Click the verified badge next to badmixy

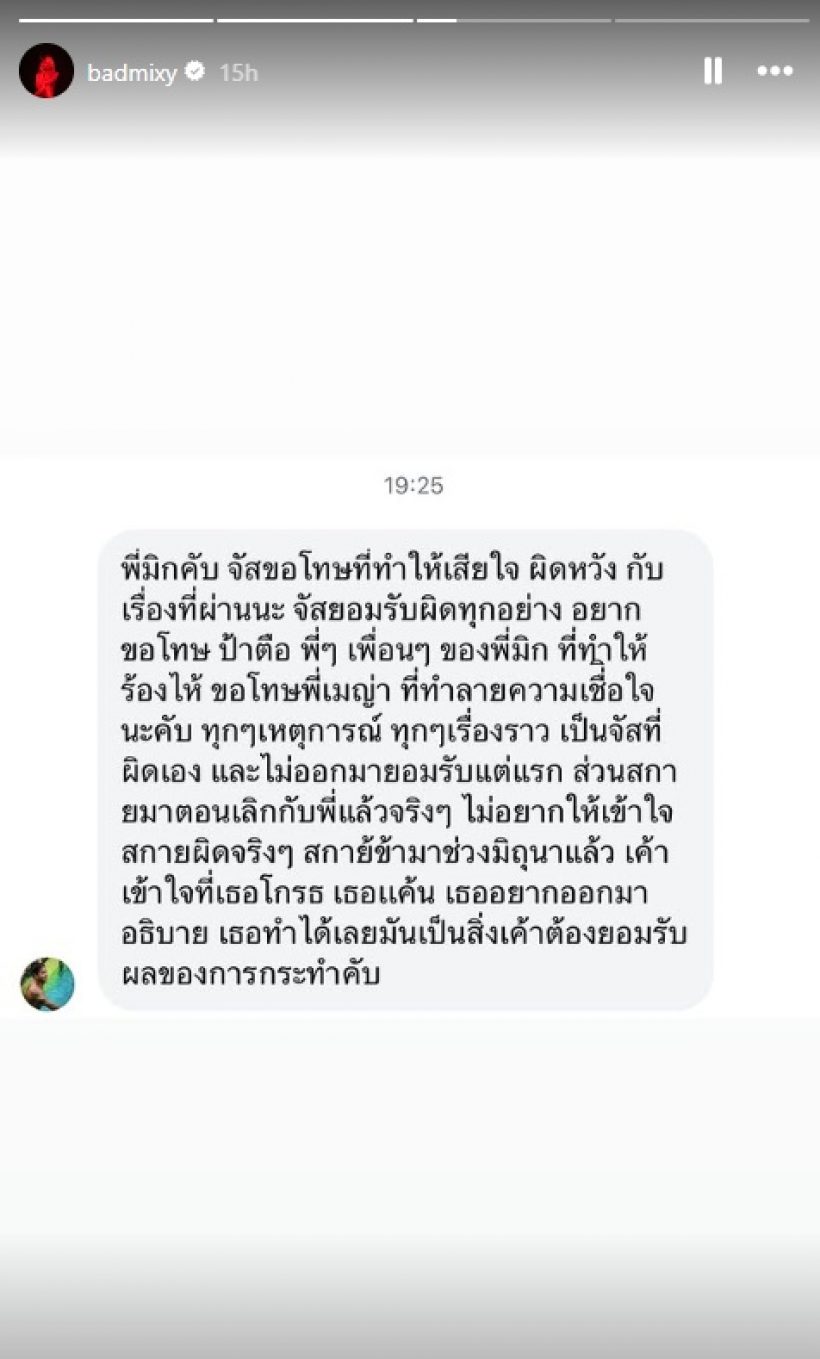[x=192, y=71]
